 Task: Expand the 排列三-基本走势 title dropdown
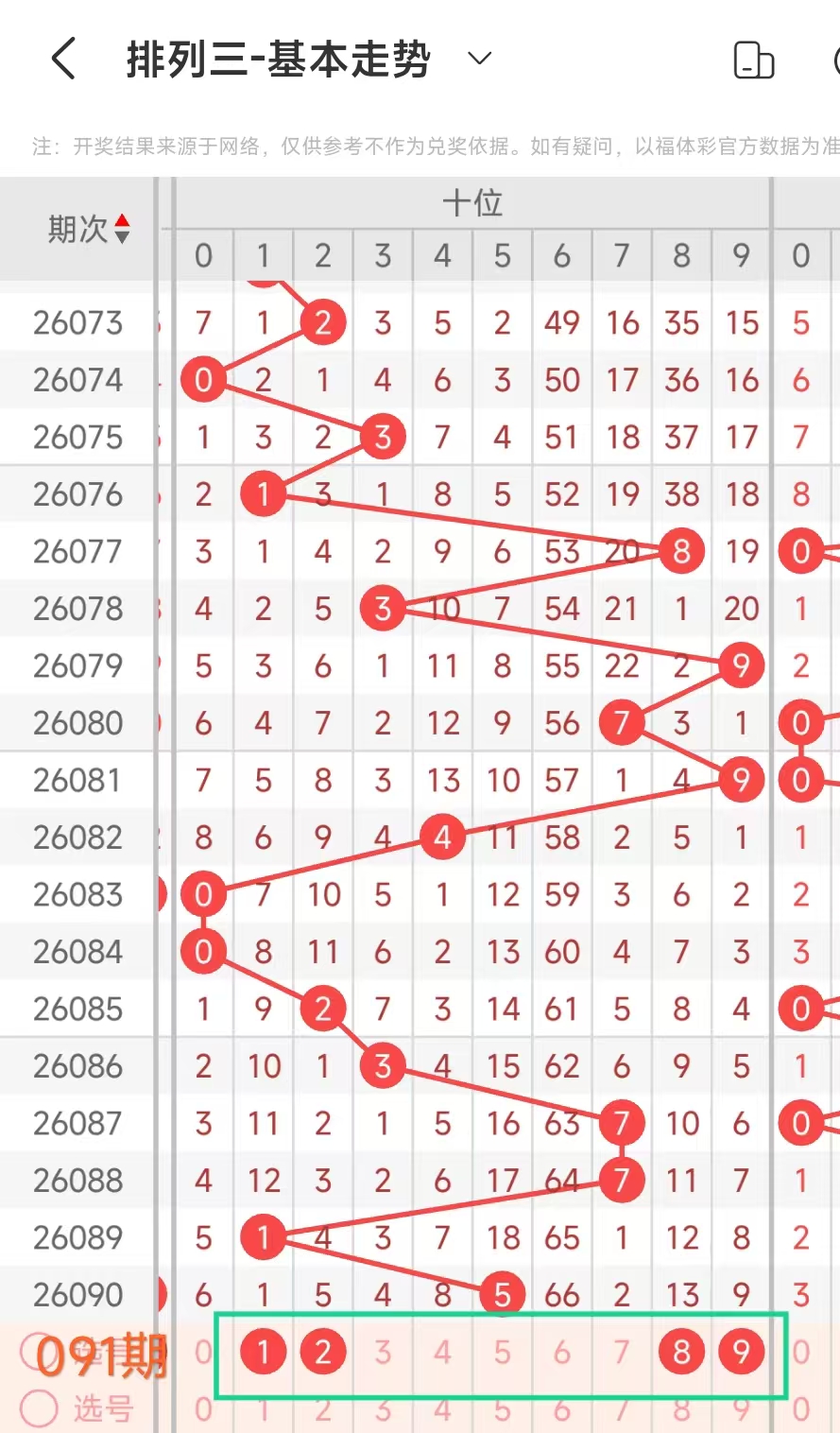(x=480, y=60)
